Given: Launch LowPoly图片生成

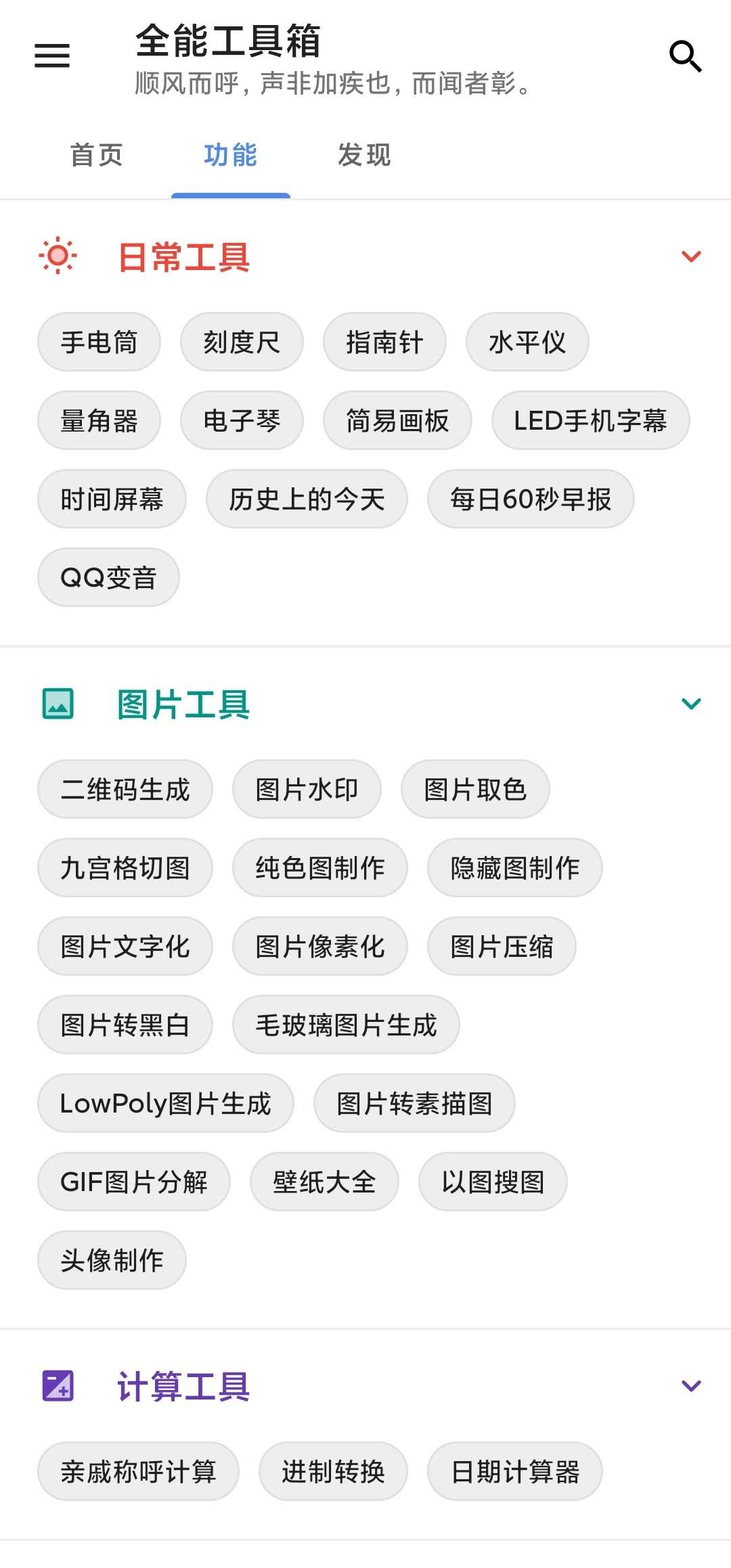Looking at the screenshot, I should 166,1103.
